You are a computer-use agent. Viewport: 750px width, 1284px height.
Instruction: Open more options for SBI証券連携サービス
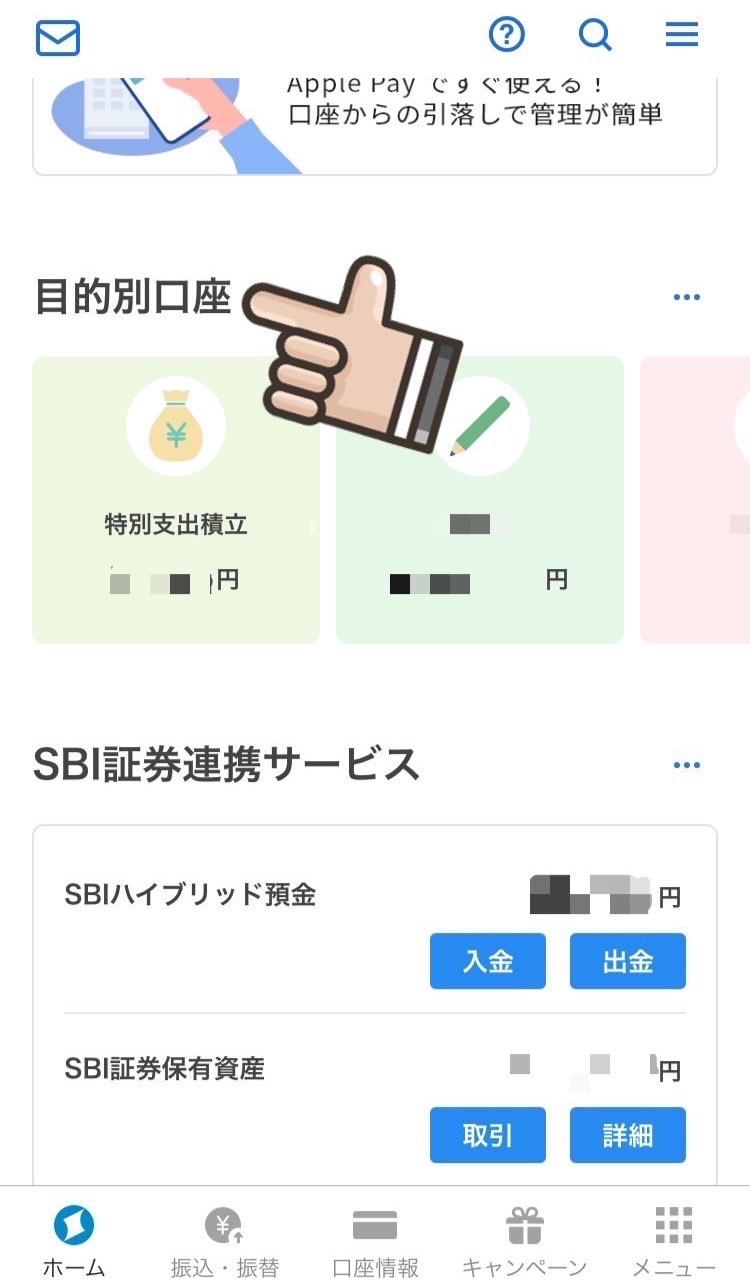click(687, 765)
